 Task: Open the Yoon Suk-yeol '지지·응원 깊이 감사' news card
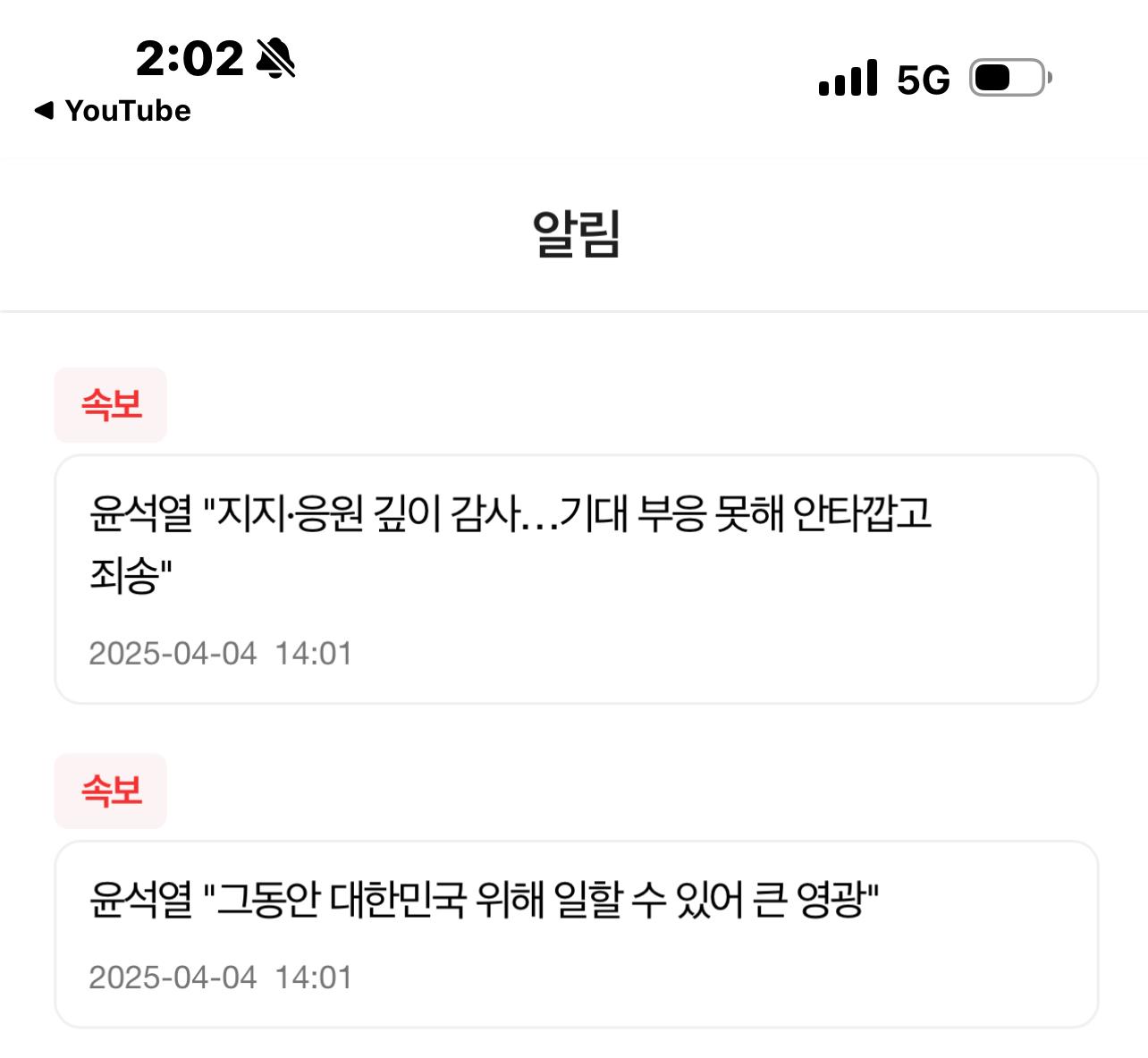coord(576,579)
